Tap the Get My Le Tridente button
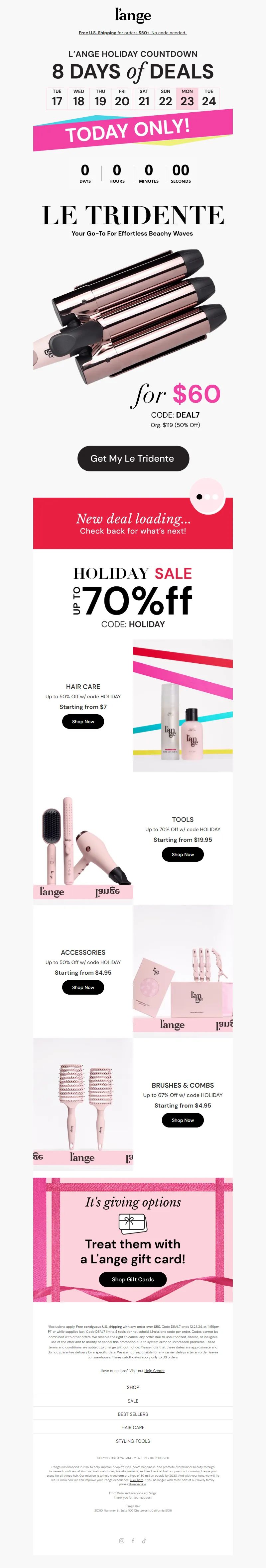This screenshot has width=266, height=1568. [133, 458]
